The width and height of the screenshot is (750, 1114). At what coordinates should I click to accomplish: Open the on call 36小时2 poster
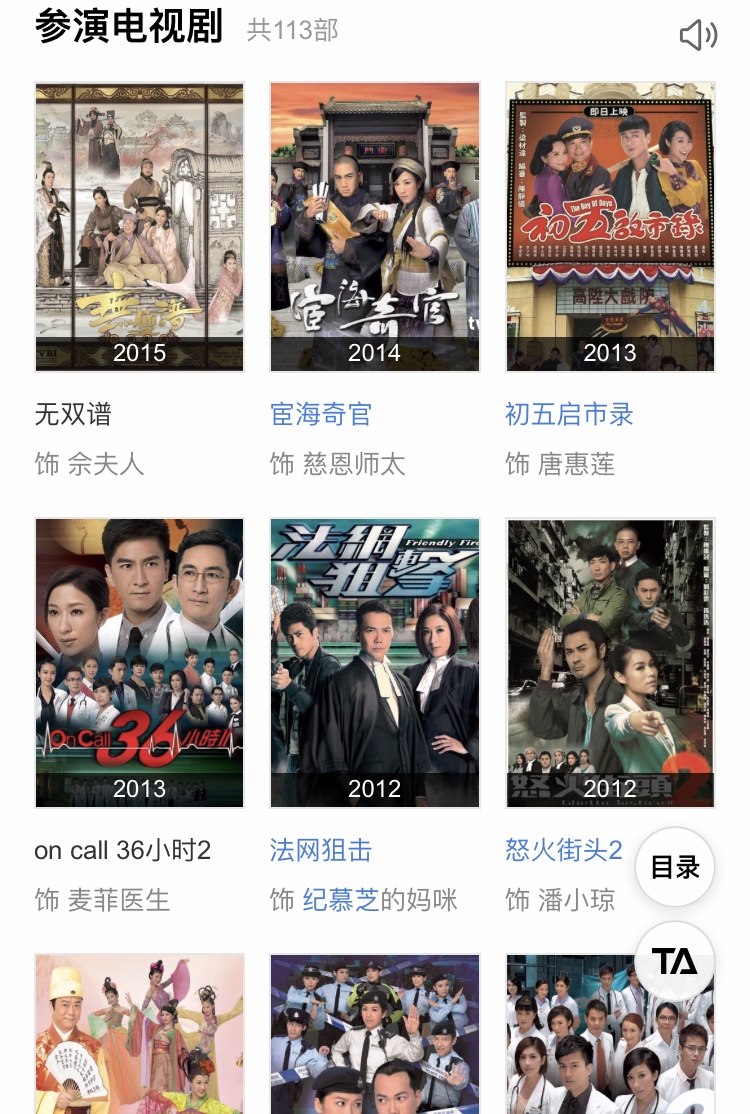[140, 662]
